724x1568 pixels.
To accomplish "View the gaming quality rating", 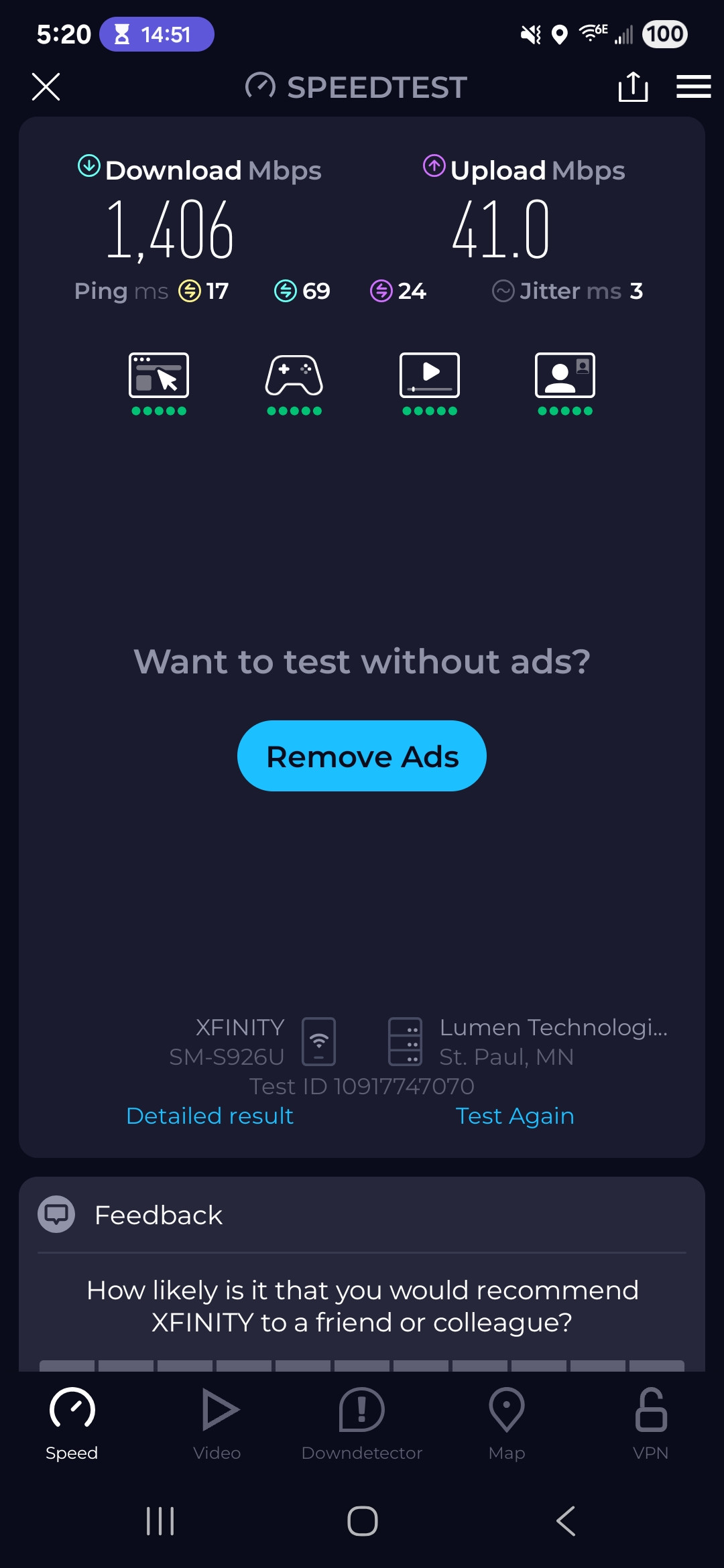I will 294,383.
